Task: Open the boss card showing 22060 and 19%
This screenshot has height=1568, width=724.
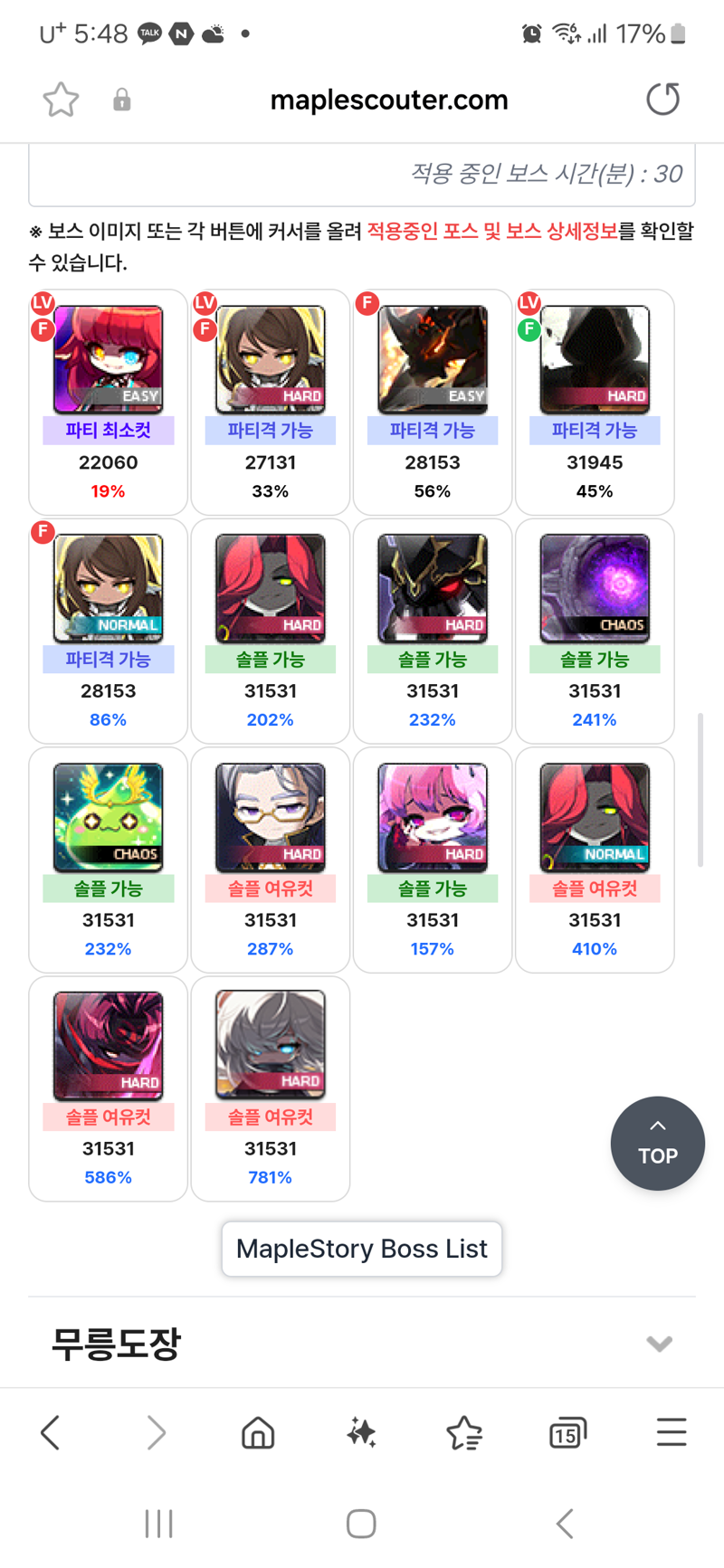Action: tap(108, 403)
